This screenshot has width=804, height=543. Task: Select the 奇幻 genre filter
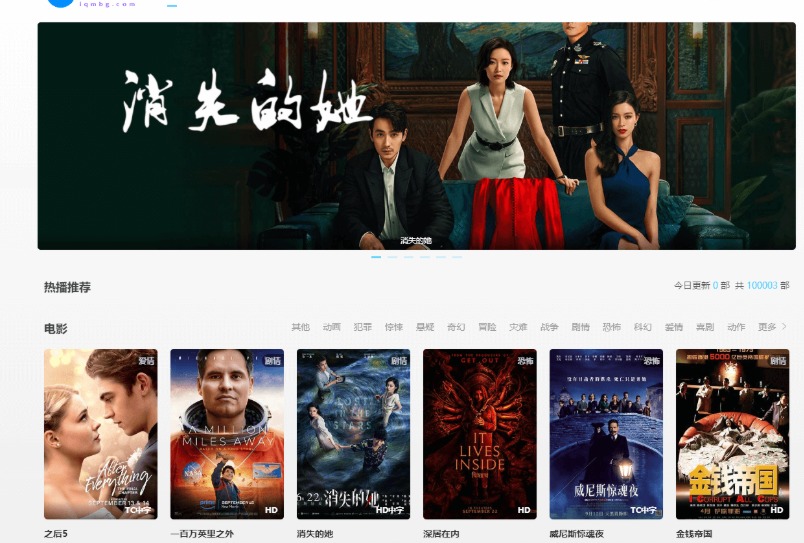coord(456,327)
